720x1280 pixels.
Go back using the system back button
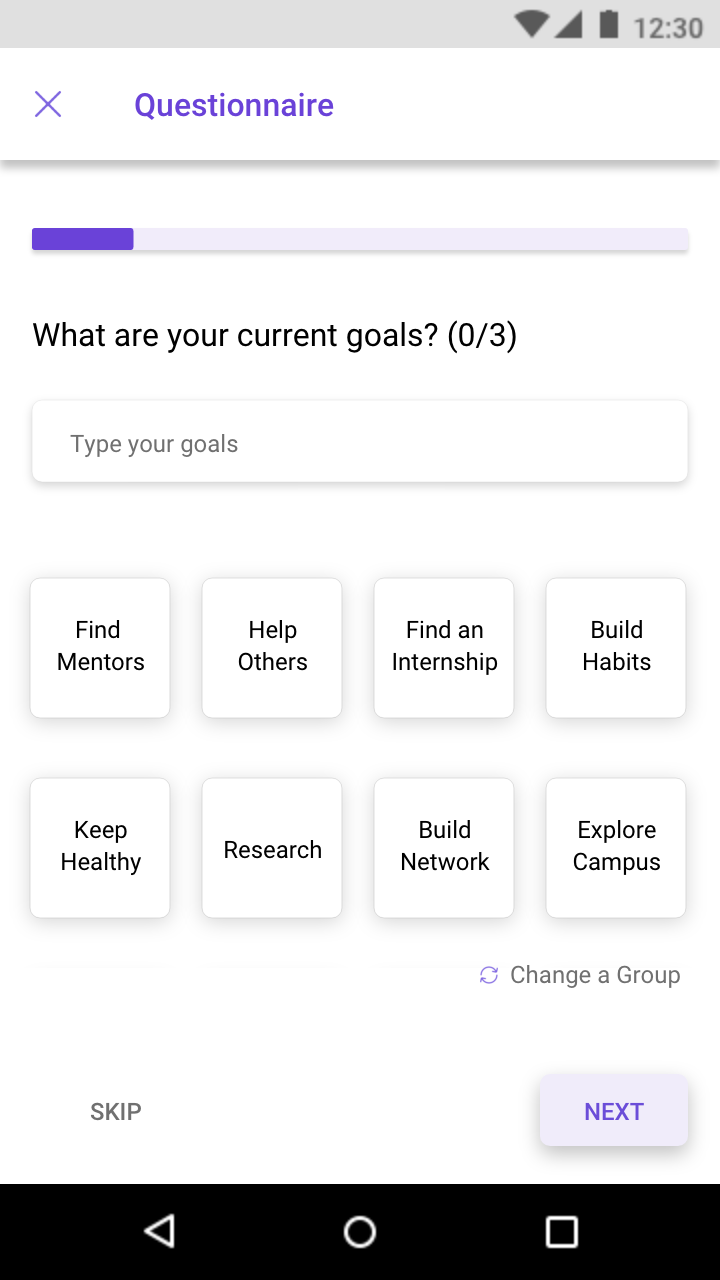(160, 1231)
